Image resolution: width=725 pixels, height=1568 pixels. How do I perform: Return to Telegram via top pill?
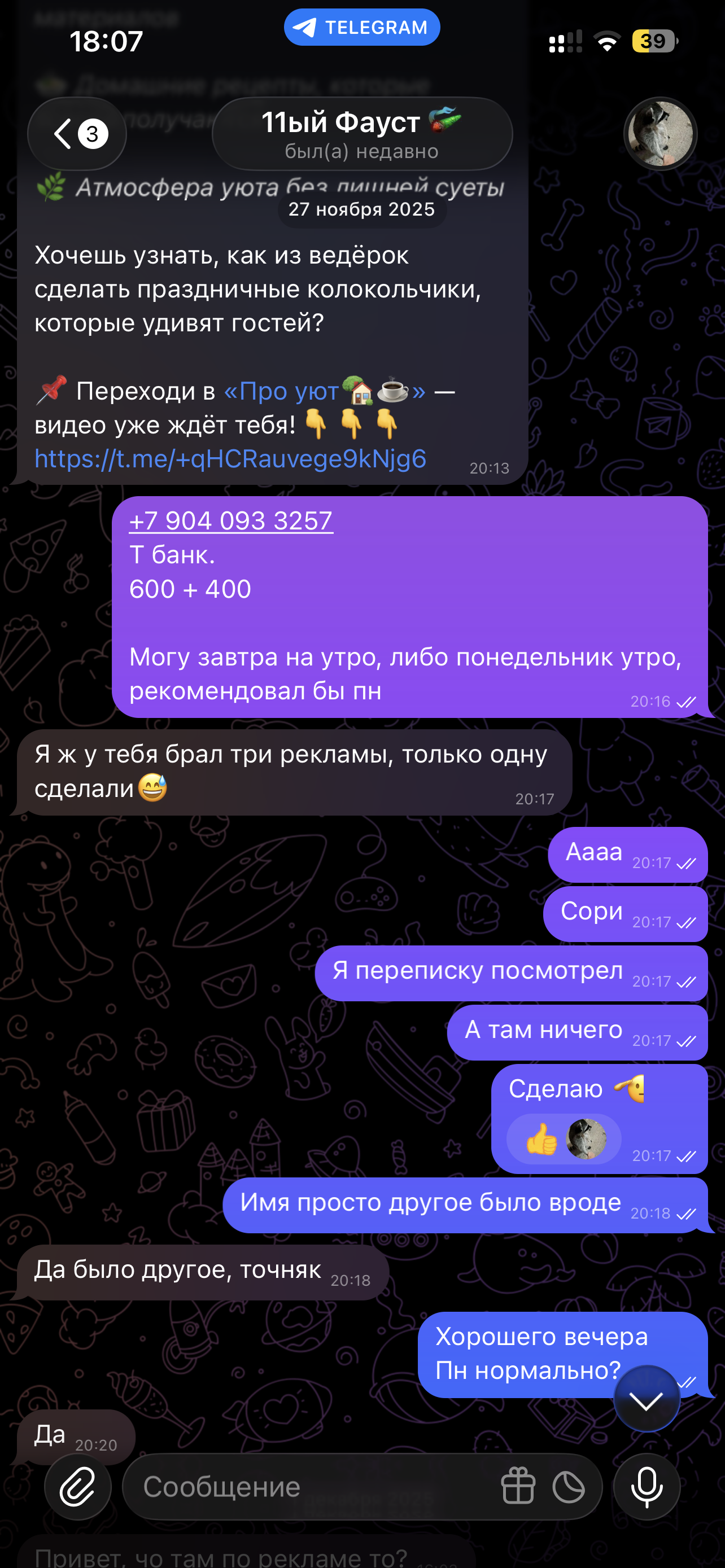[361, 28]
